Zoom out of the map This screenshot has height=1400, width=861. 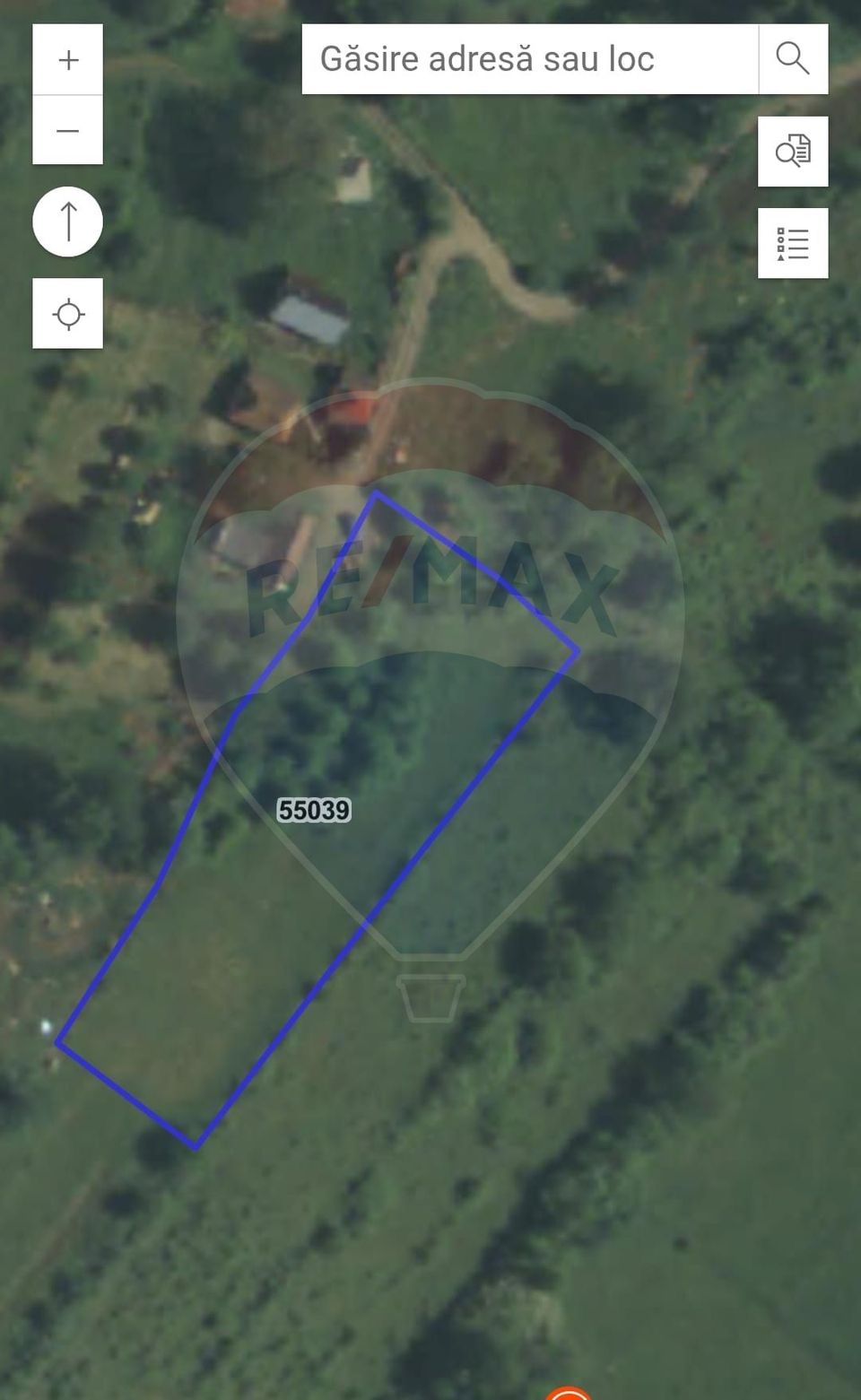pyautogui.click(x=68, y=131)
